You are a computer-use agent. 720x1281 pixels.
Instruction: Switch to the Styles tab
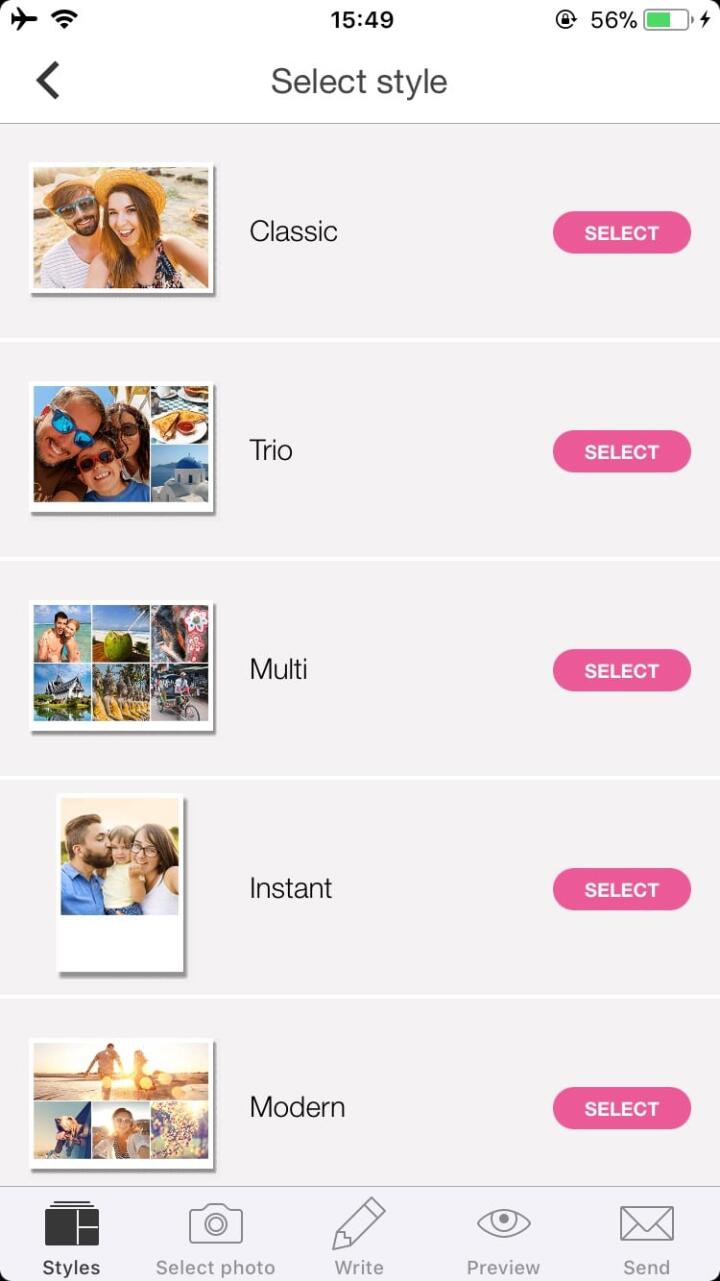pyautogui.click(x=71, y=1238)
